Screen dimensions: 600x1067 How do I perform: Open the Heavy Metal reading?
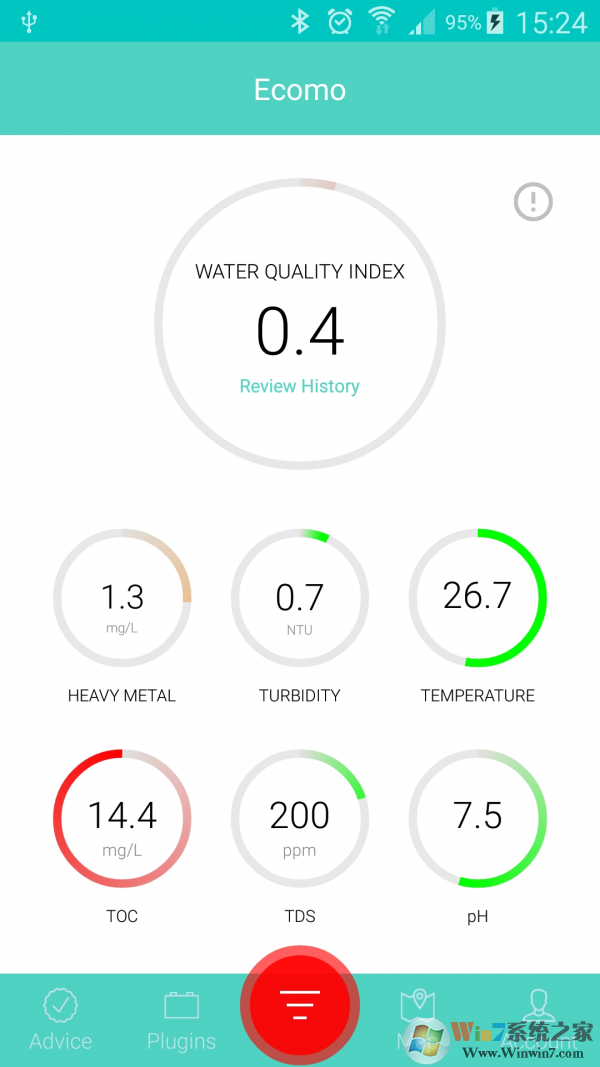point(122,598)
